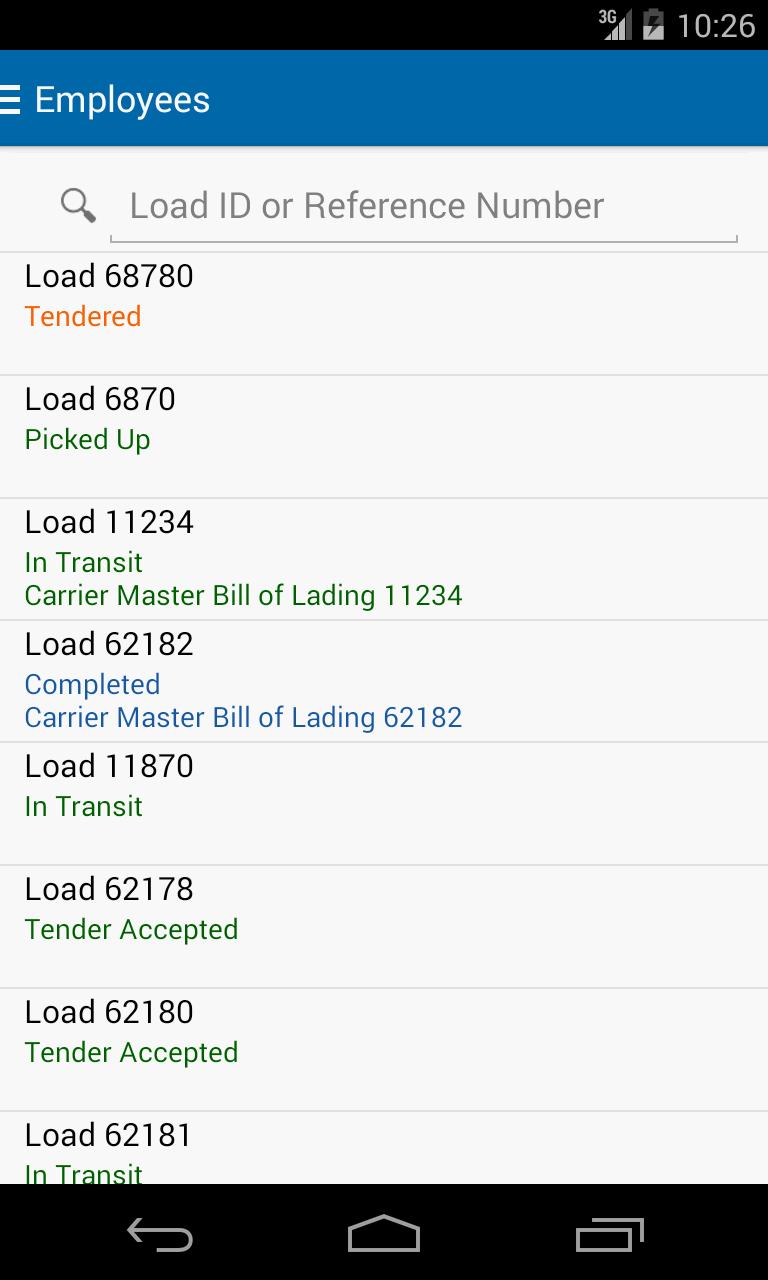Open Load 62181 row

click(384, 1149)
